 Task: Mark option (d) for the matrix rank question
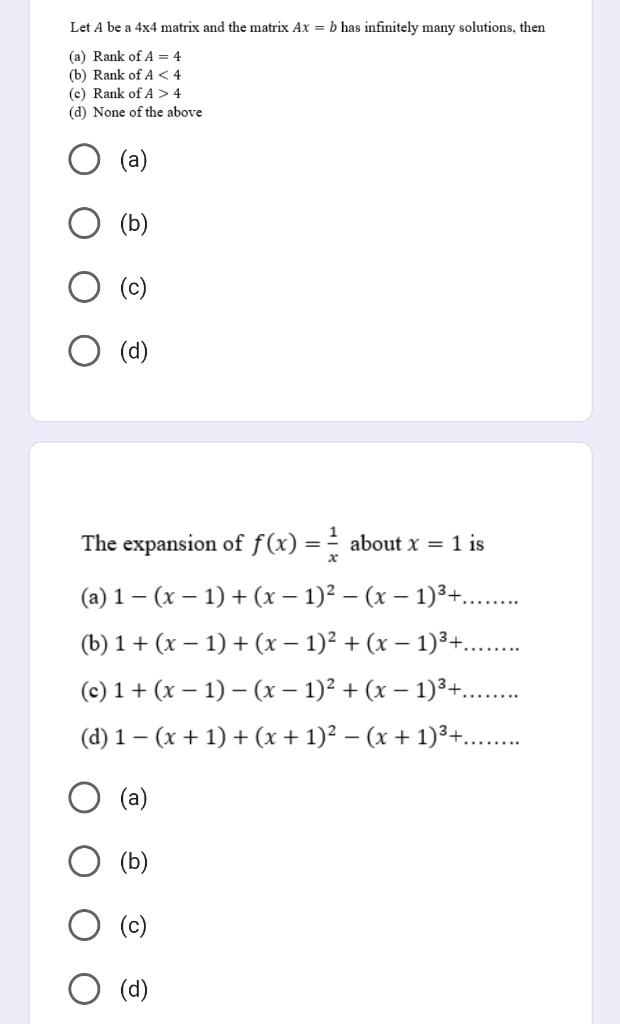tap(84, 352)
